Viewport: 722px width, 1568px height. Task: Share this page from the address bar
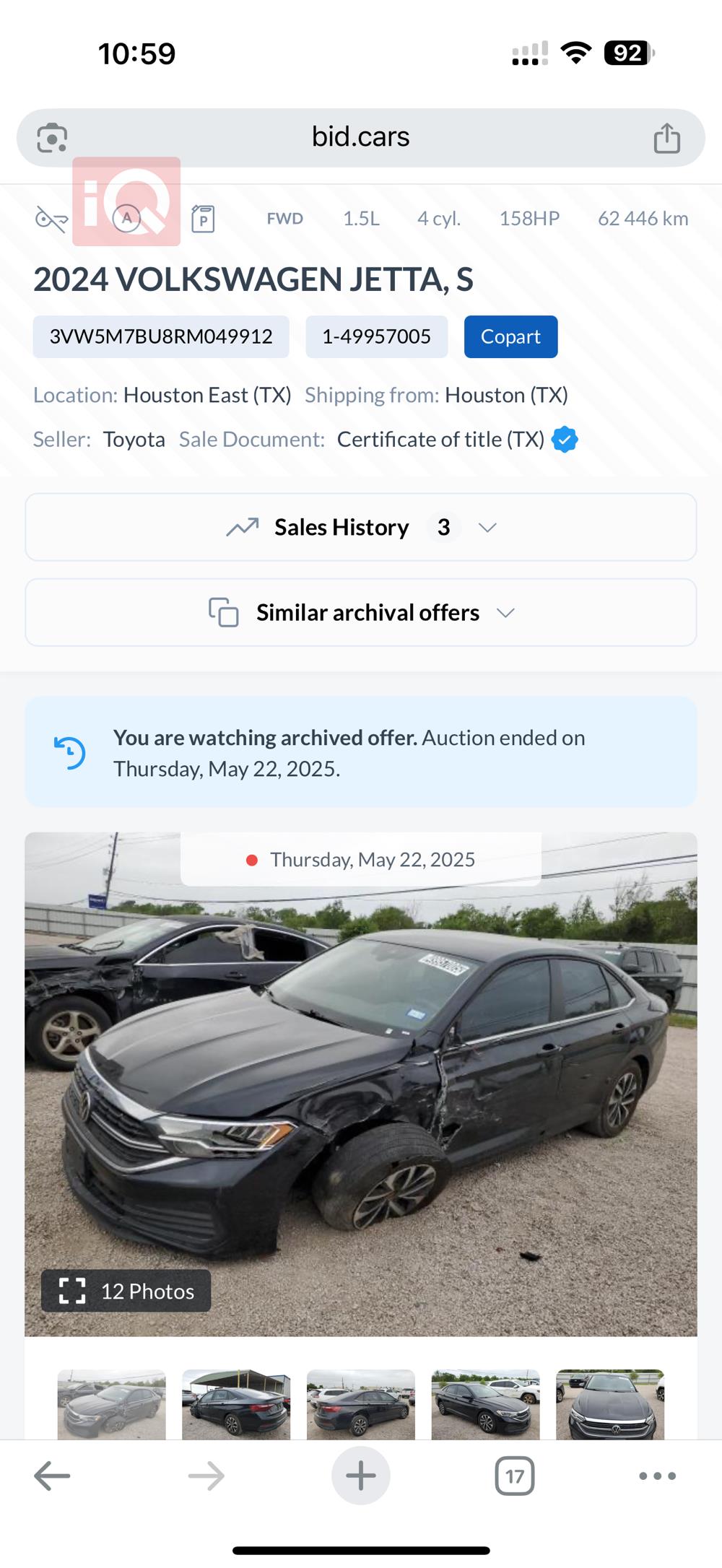click(666, 138)
